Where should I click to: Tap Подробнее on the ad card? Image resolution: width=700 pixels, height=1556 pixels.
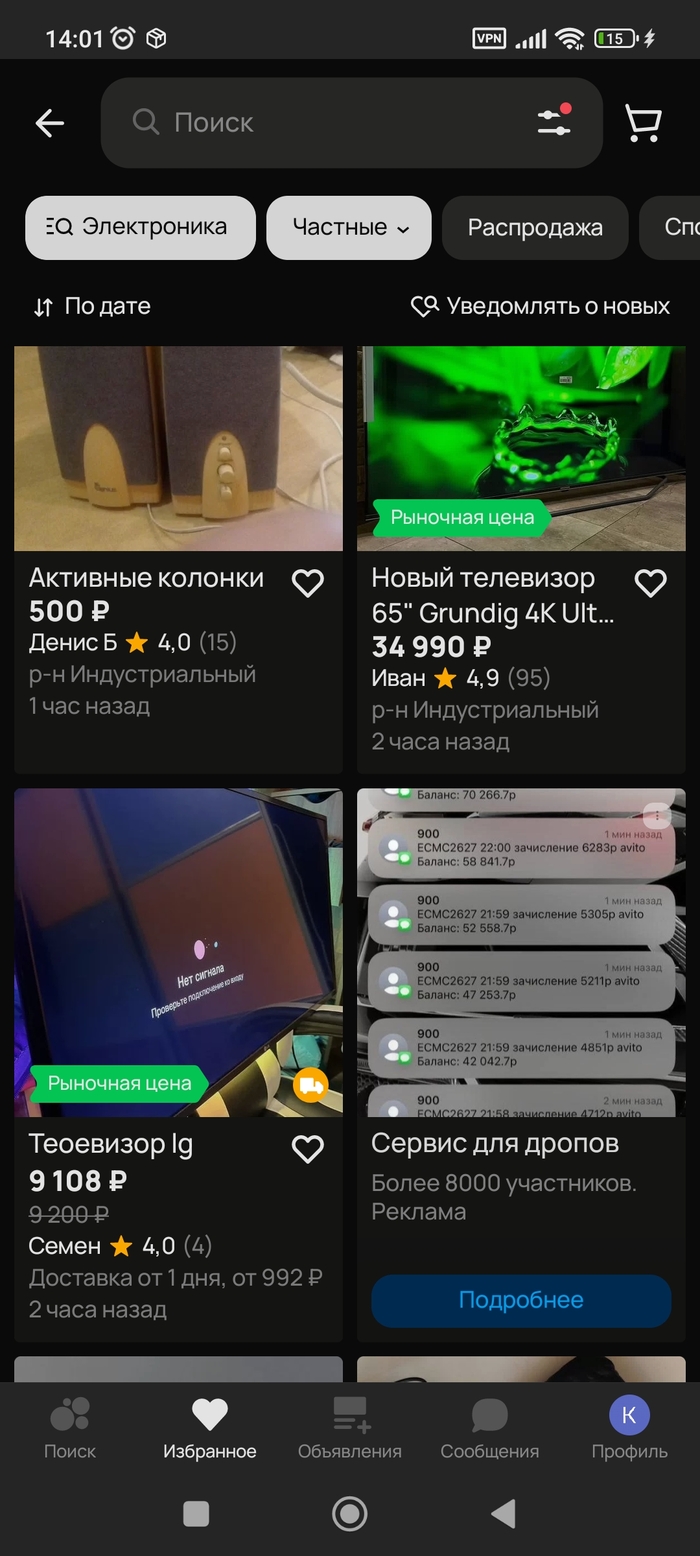(521, 1300)
